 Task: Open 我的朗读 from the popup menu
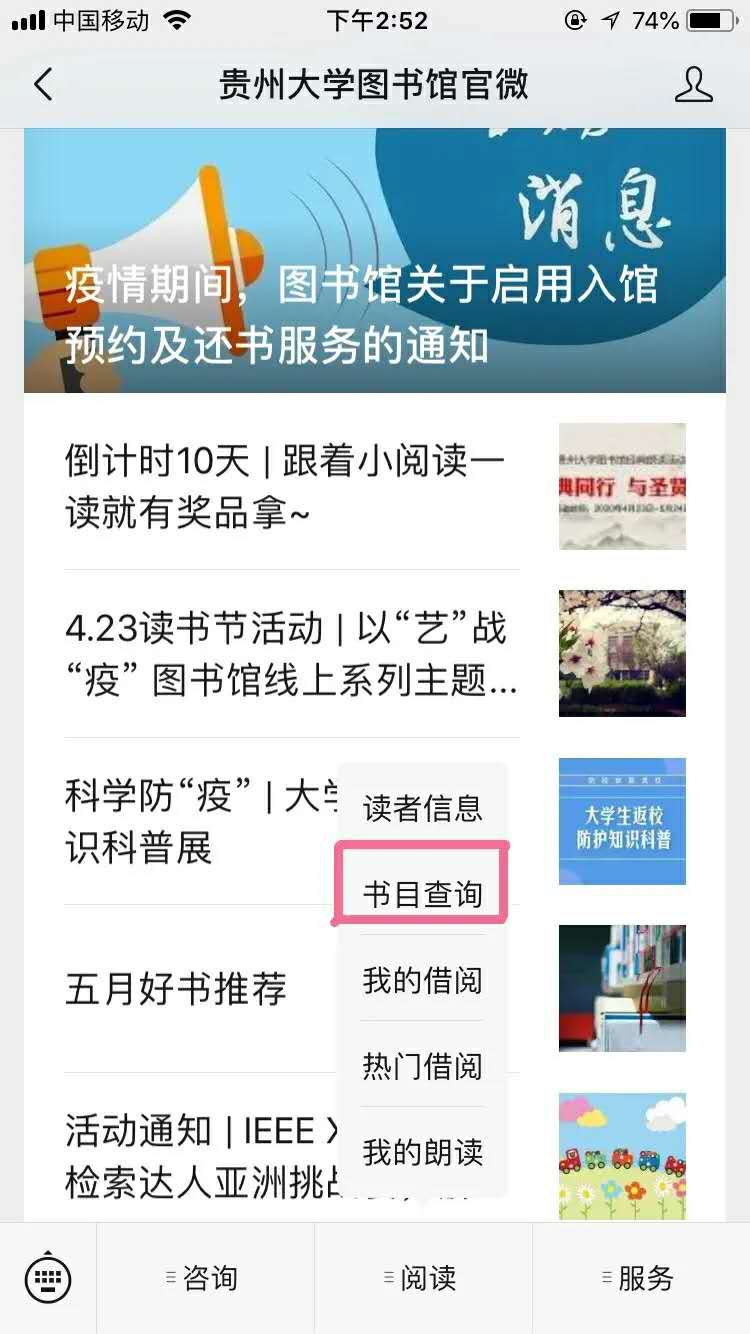tap(422, 1152)
